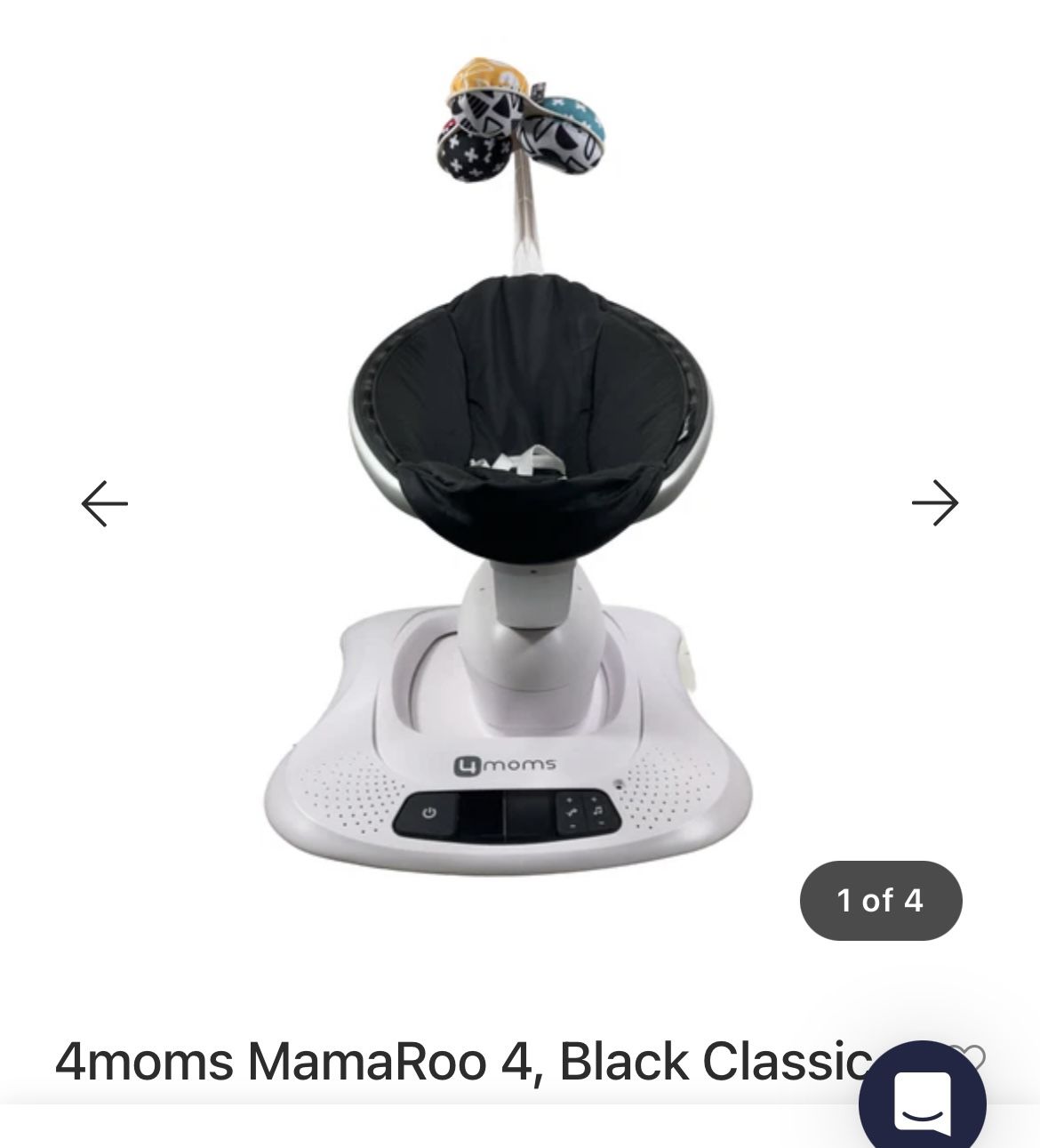This screenshot has width=1040, height=1148.
Task: Click the minus below the motion control
Action: tap(572, 825)
